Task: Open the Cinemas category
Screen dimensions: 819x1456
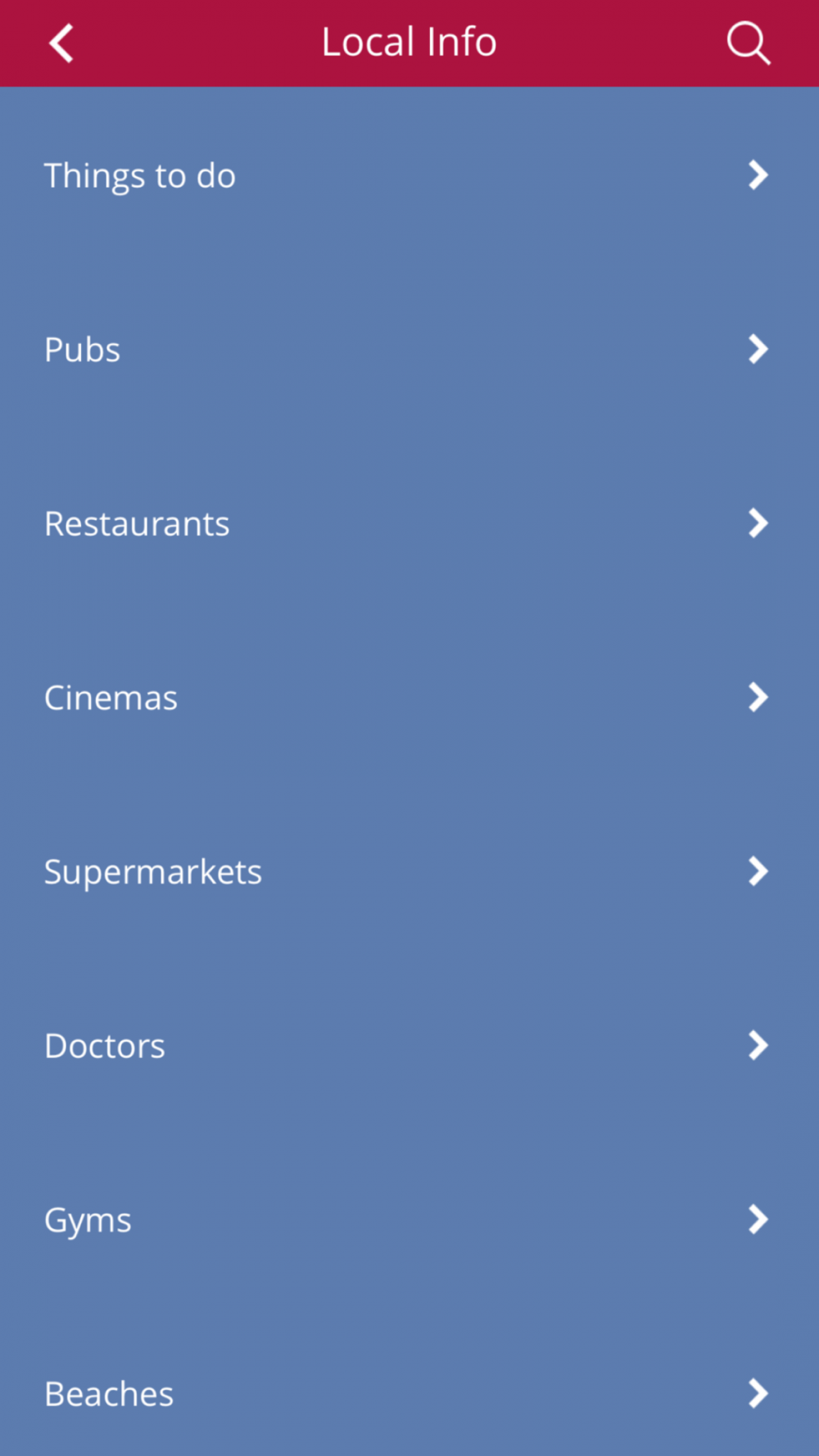Action: (409, 698)
